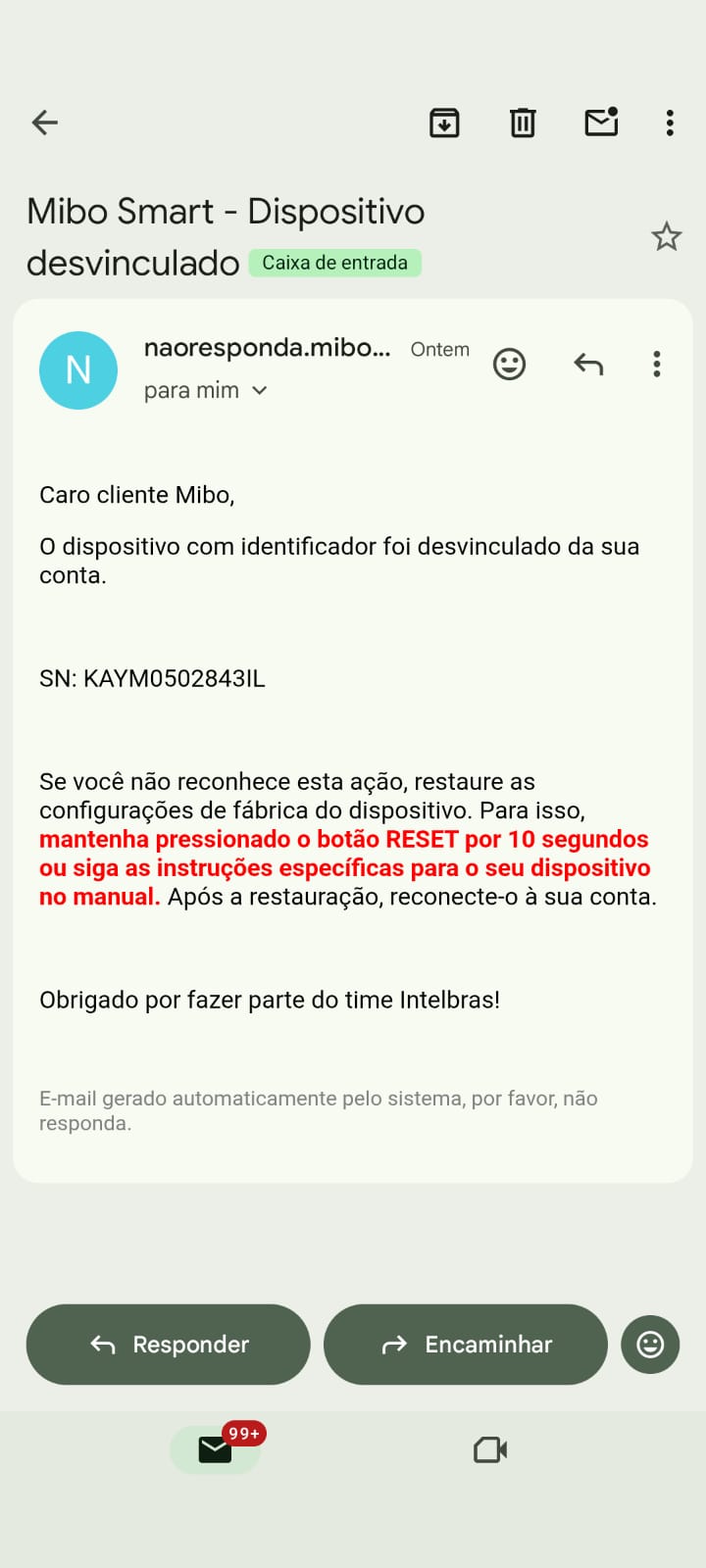Switch to the Meet video tab

pyautogui.click(x=490, y=1449)
